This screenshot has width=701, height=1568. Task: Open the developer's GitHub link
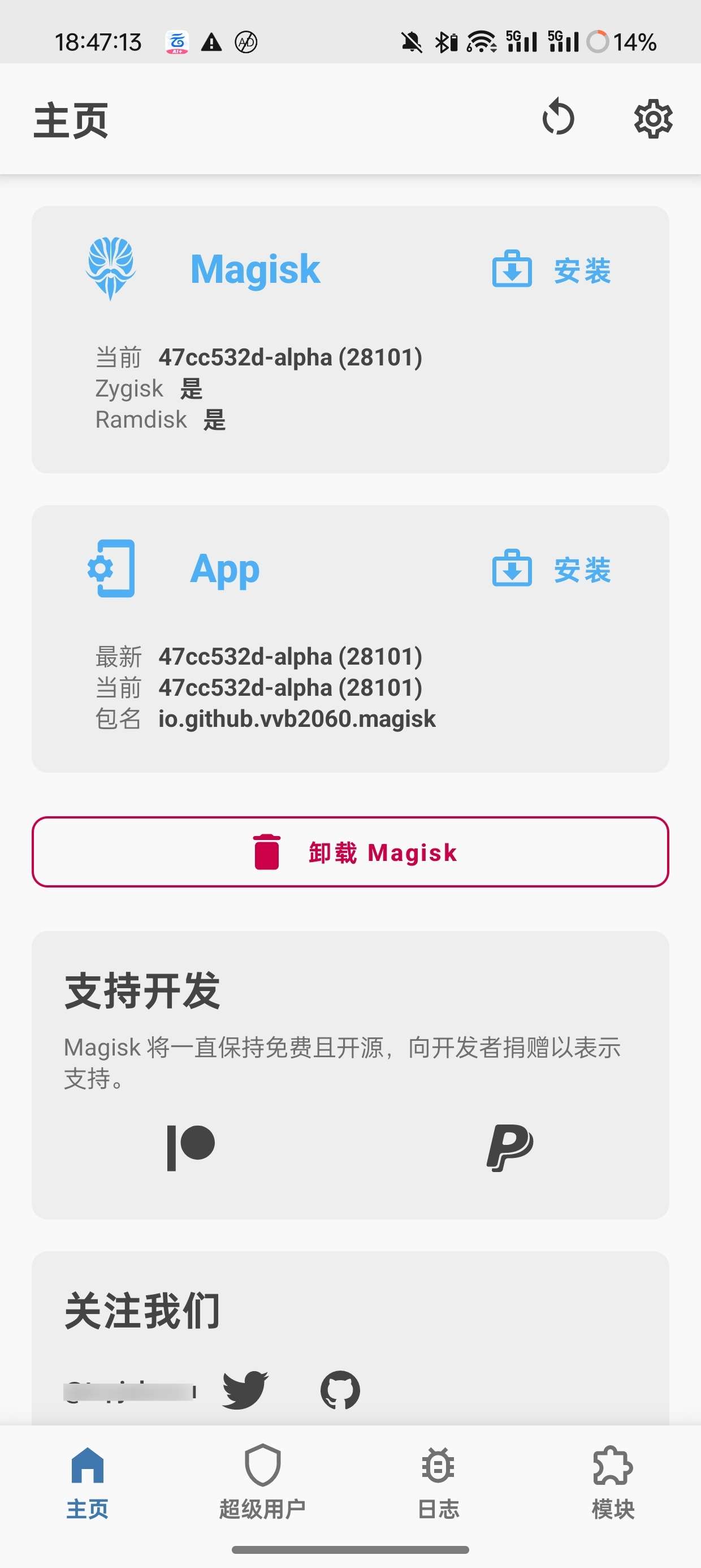point(340,1390)
